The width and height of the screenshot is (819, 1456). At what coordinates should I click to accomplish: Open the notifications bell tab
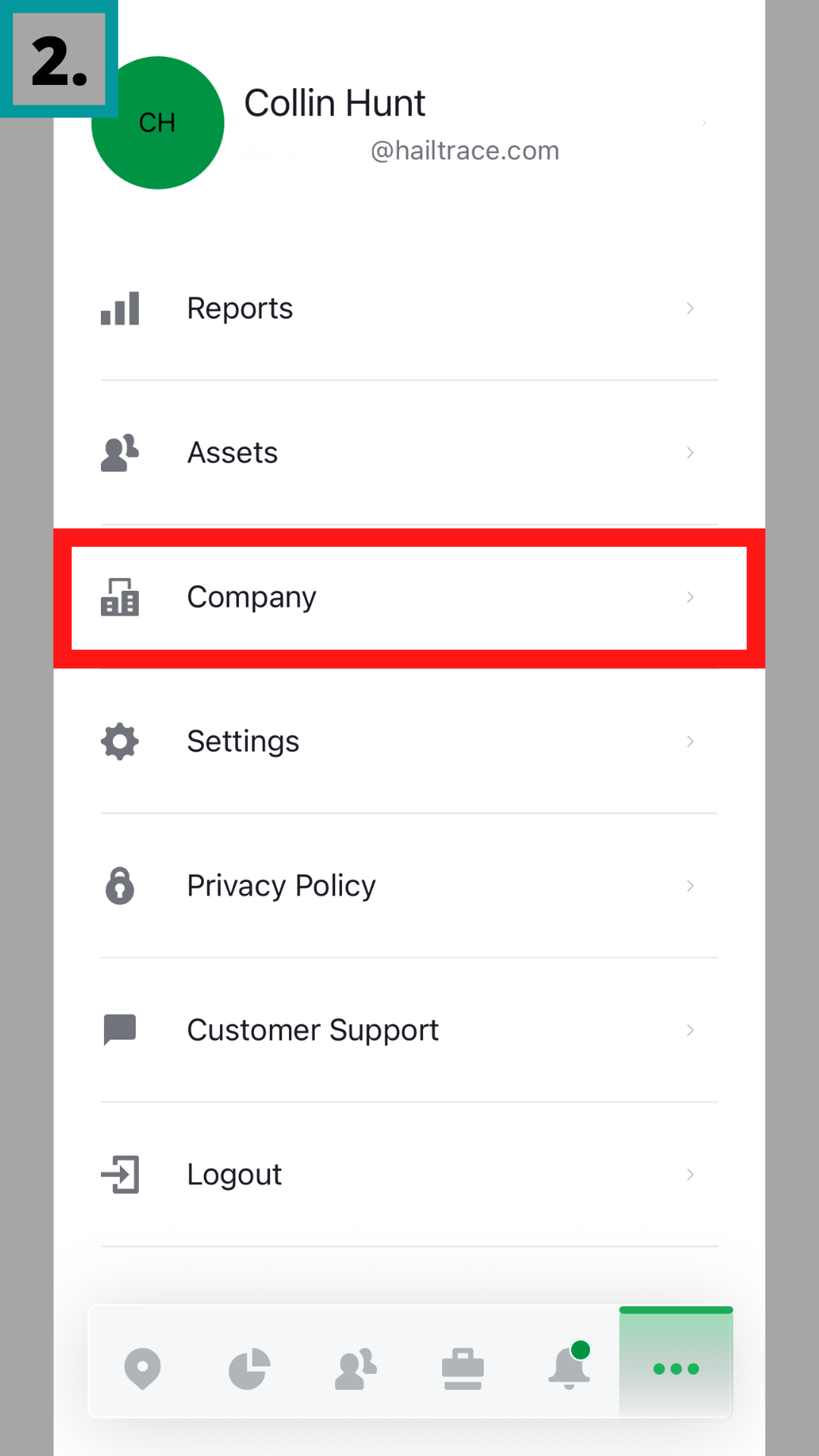[x=569, y=1369]
